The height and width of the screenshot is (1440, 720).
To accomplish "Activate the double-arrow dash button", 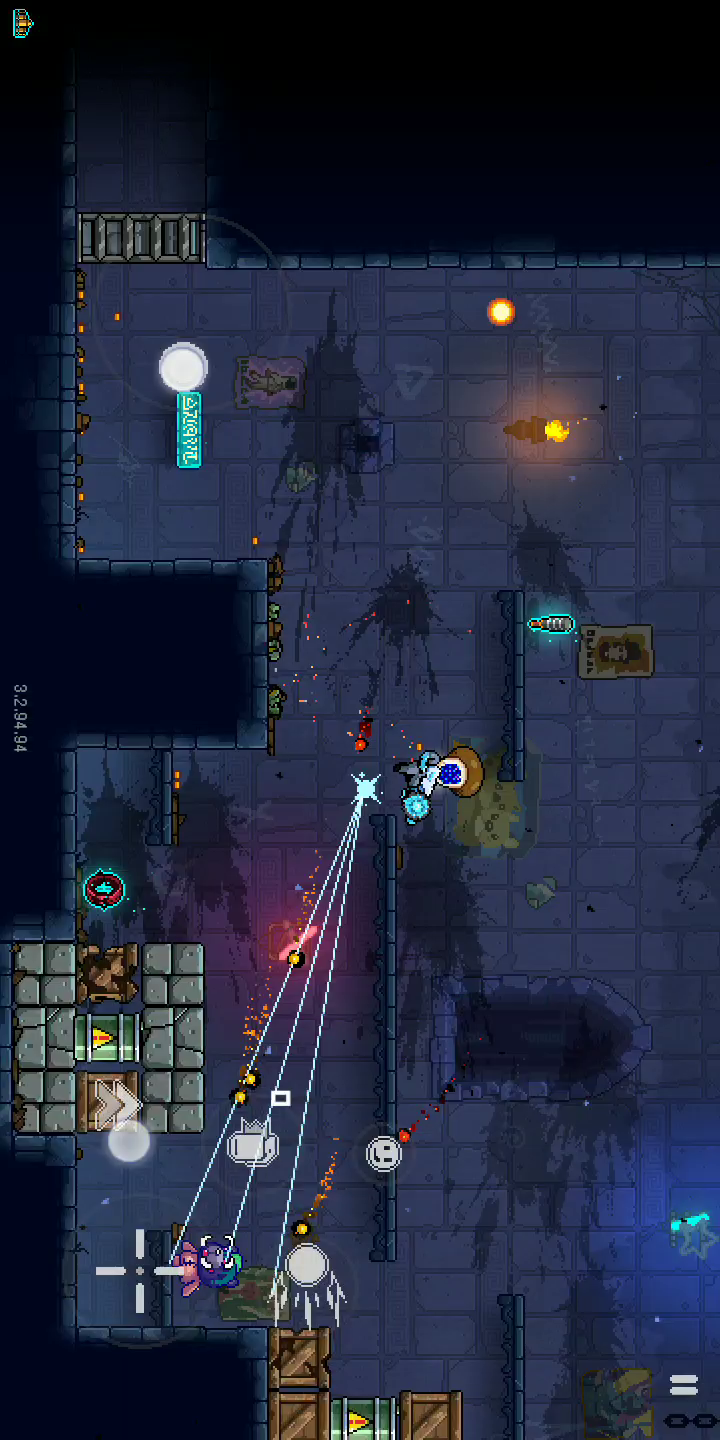I will point(118,1104).
